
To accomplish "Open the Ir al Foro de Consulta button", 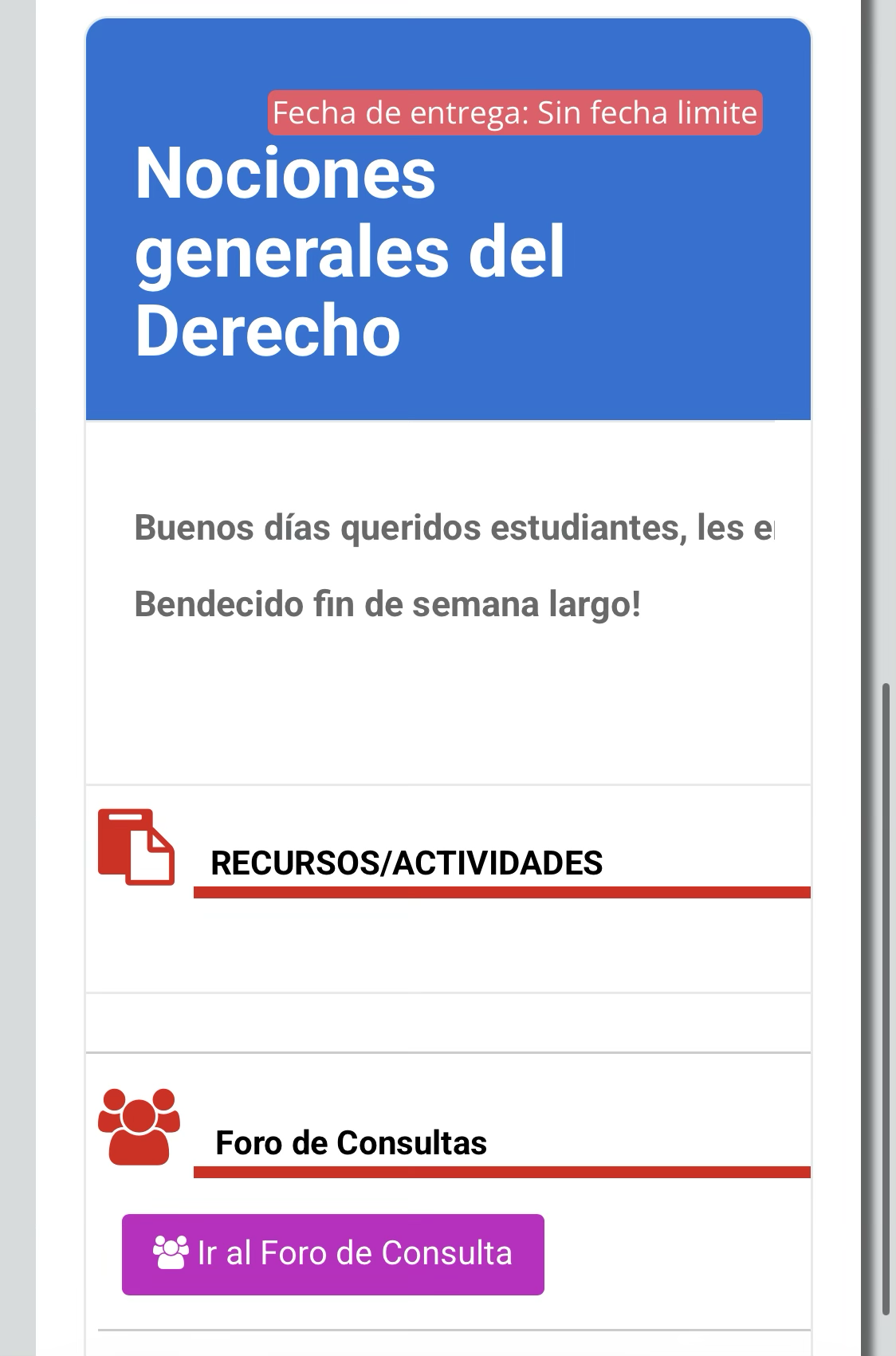I will 332,1254.
